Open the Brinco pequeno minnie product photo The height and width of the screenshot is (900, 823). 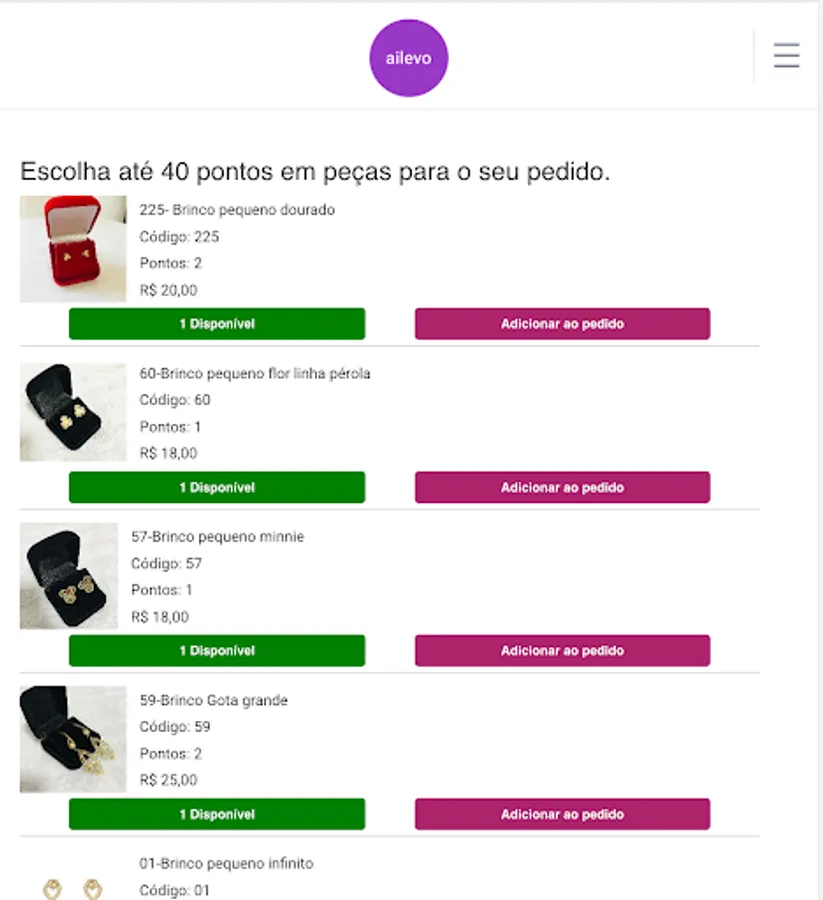coord(69,575)
